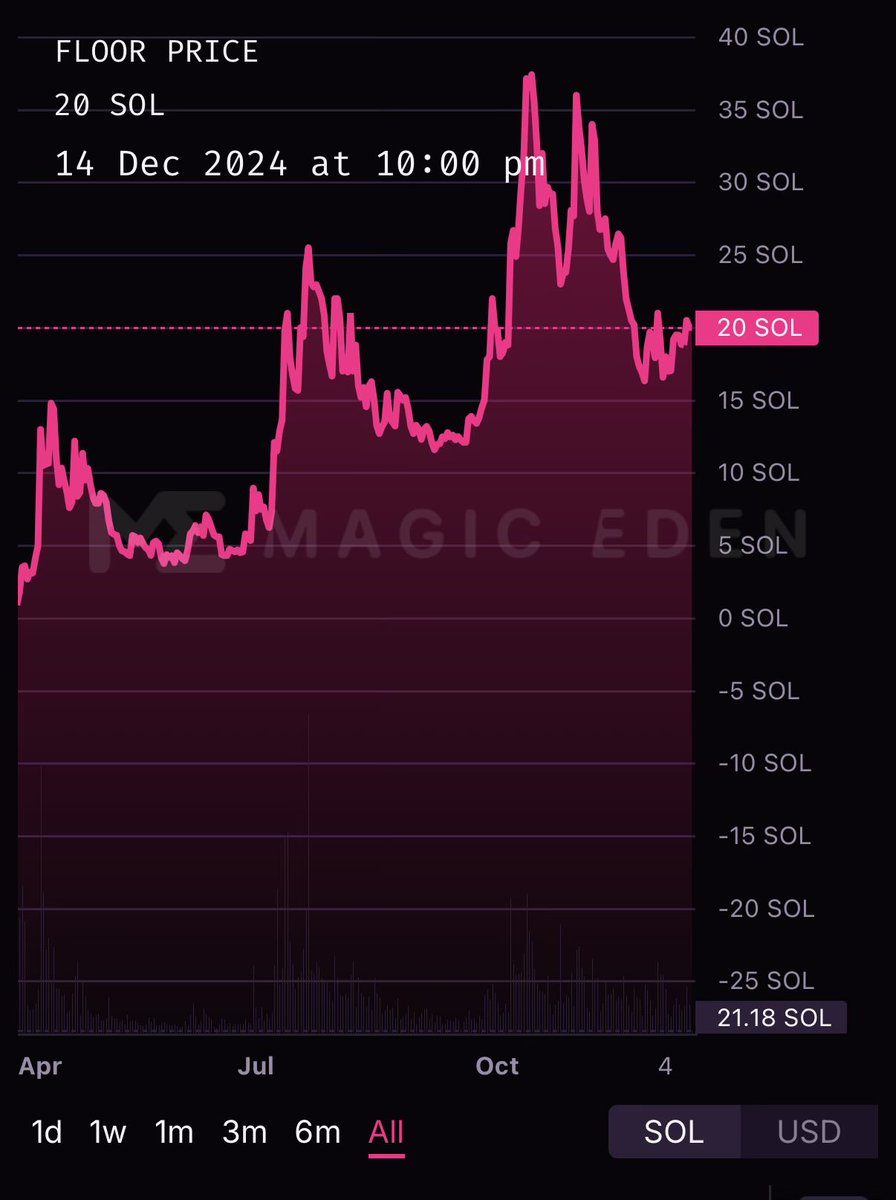Switch chart to 1w range
896x1200 pixels.
(x=108, y=1132)
